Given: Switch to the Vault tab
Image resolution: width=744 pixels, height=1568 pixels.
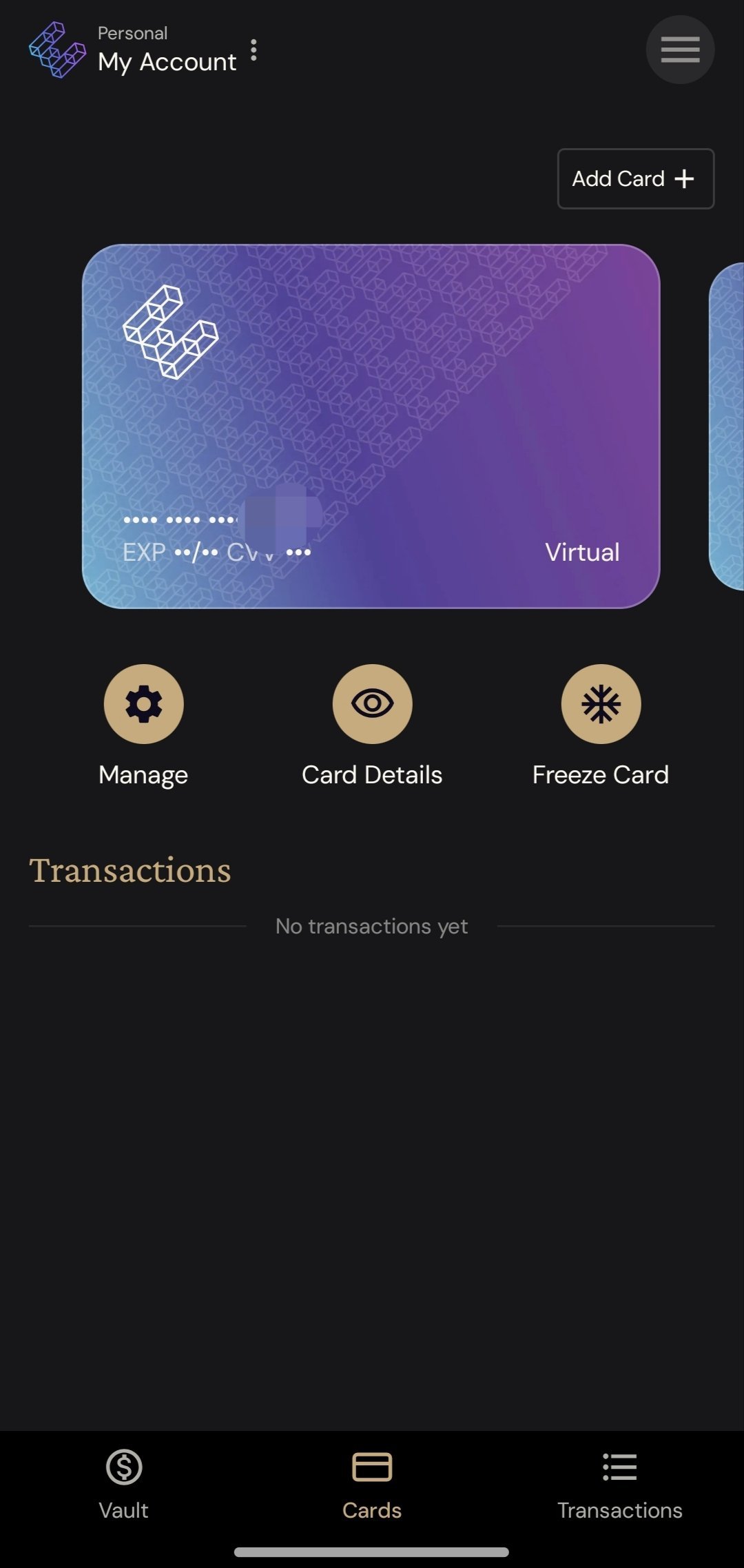Looking at the screenshot, I should click(x=124, y=1484).
